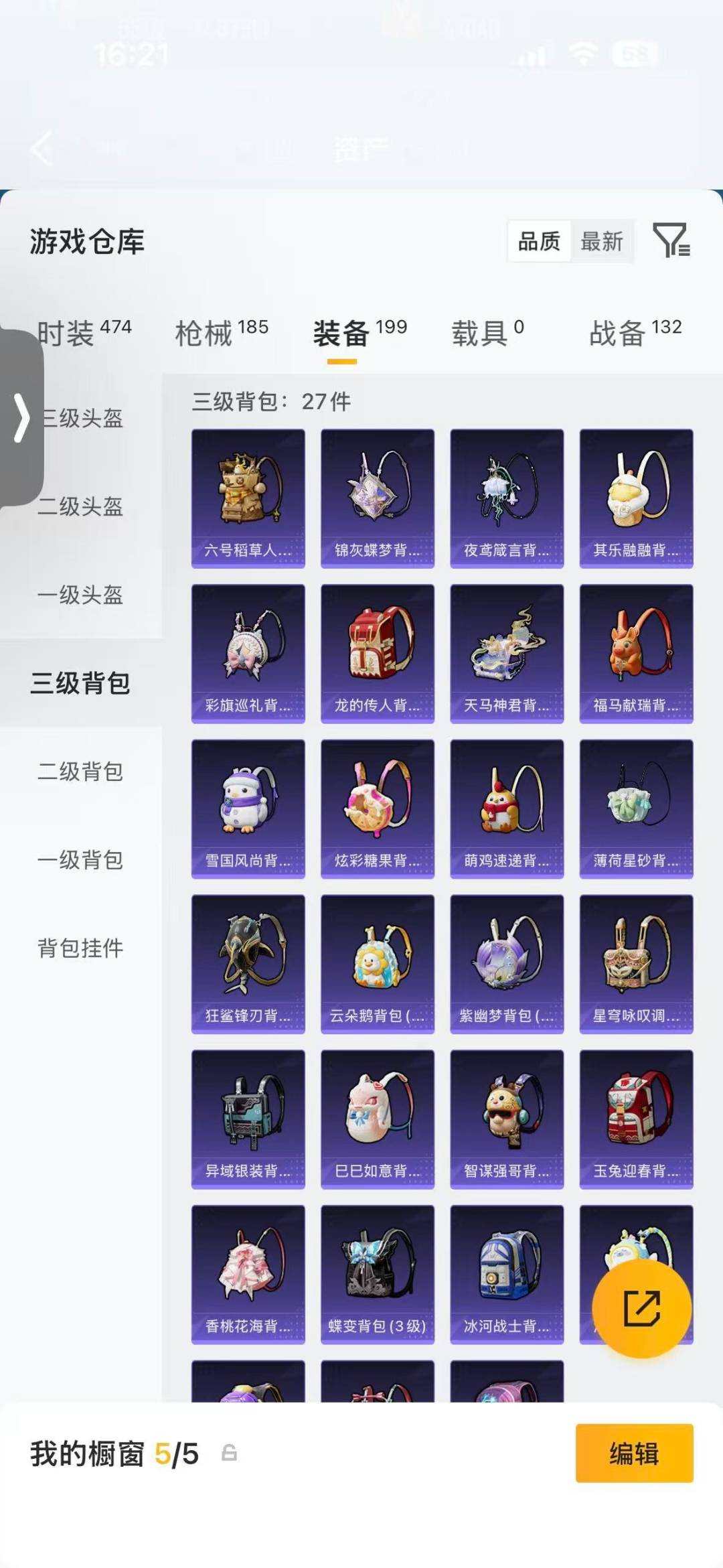
Task: Tap the 编辑 button for 我的橱窗
Action: coord(634,1453)
